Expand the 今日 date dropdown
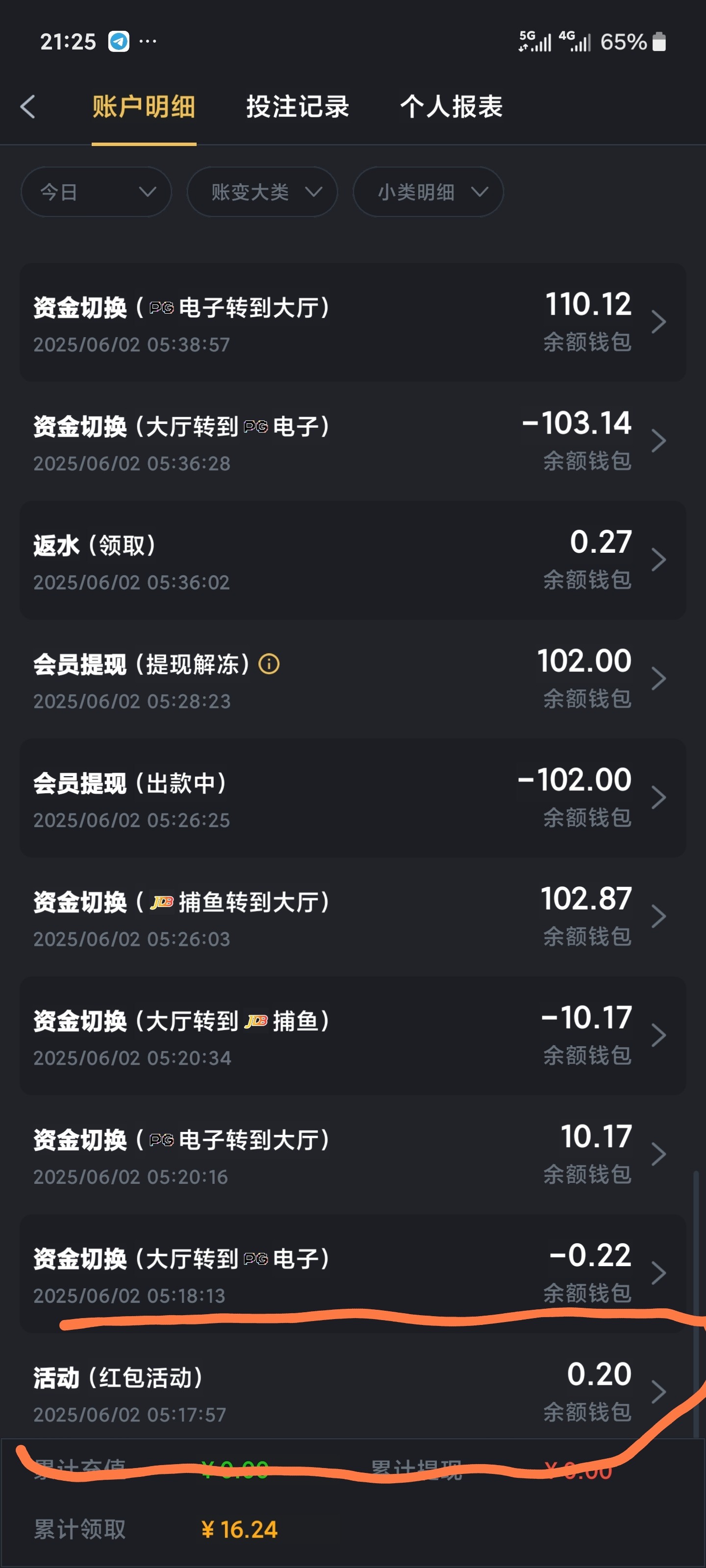706x1568 pixels. (x=96, y=193)
